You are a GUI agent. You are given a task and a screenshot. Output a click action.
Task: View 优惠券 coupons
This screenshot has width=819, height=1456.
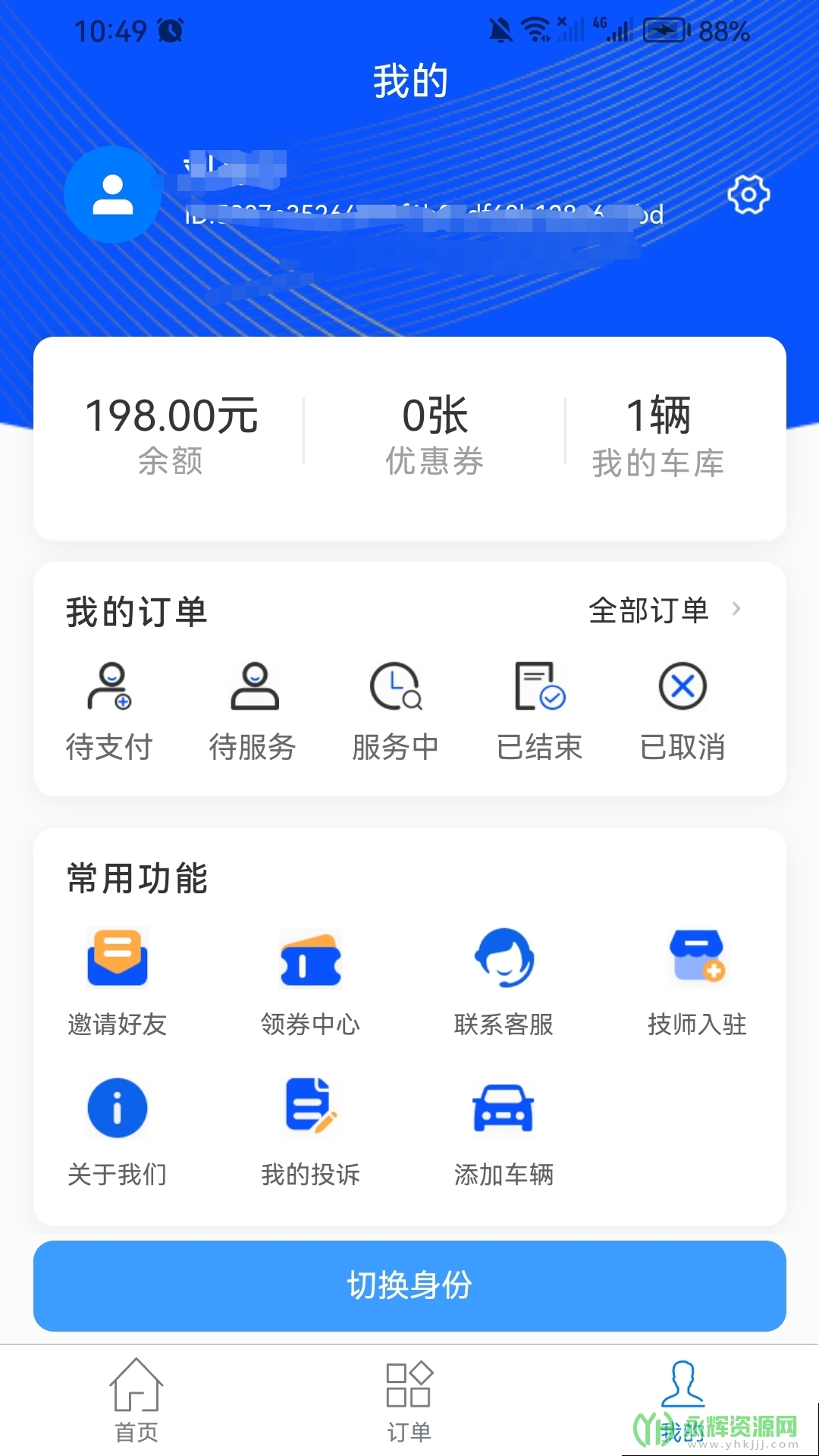[435, 435]
